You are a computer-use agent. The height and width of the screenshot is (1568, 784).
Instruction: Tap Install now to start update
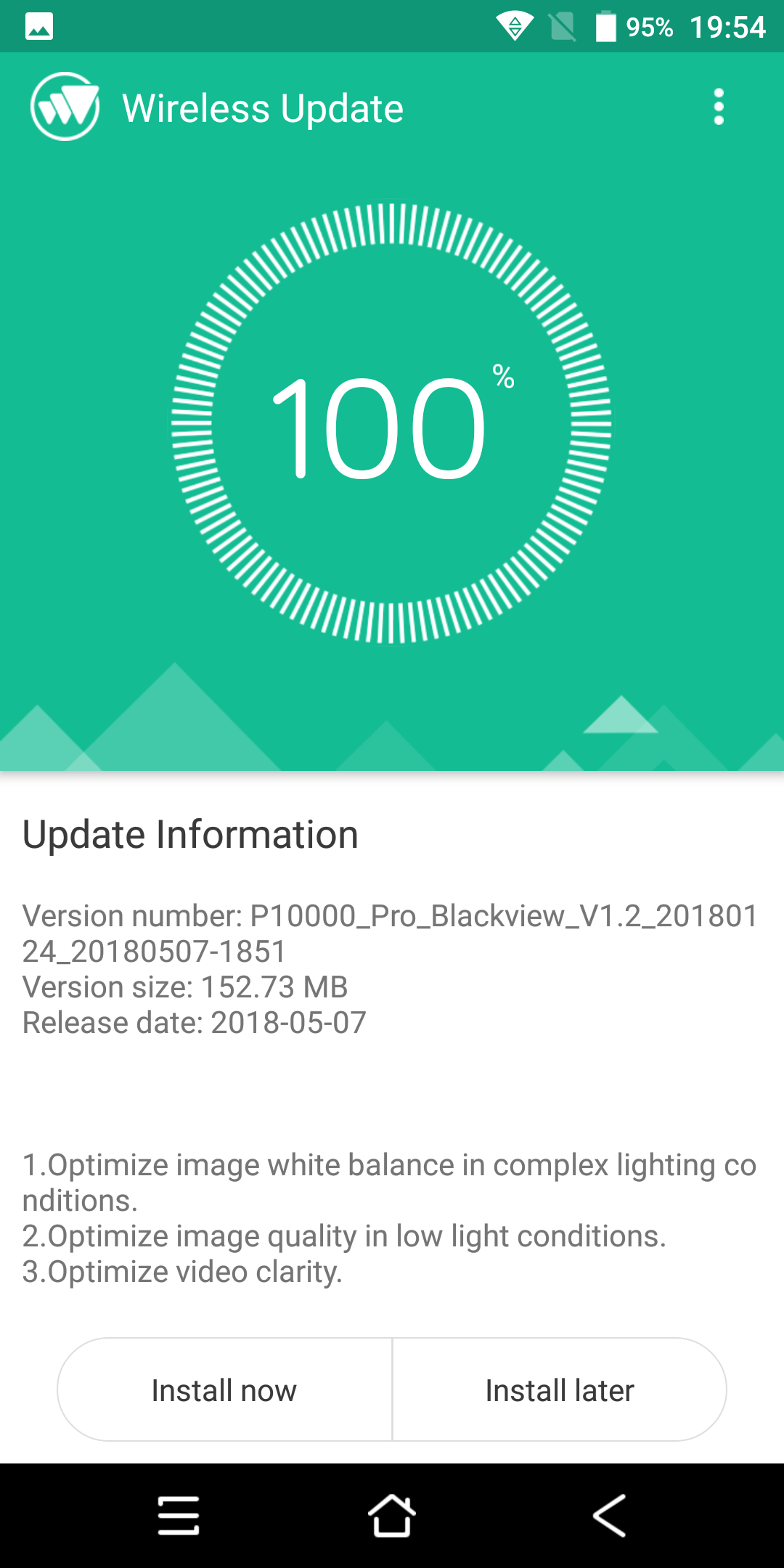click(x=225, y=1389)
